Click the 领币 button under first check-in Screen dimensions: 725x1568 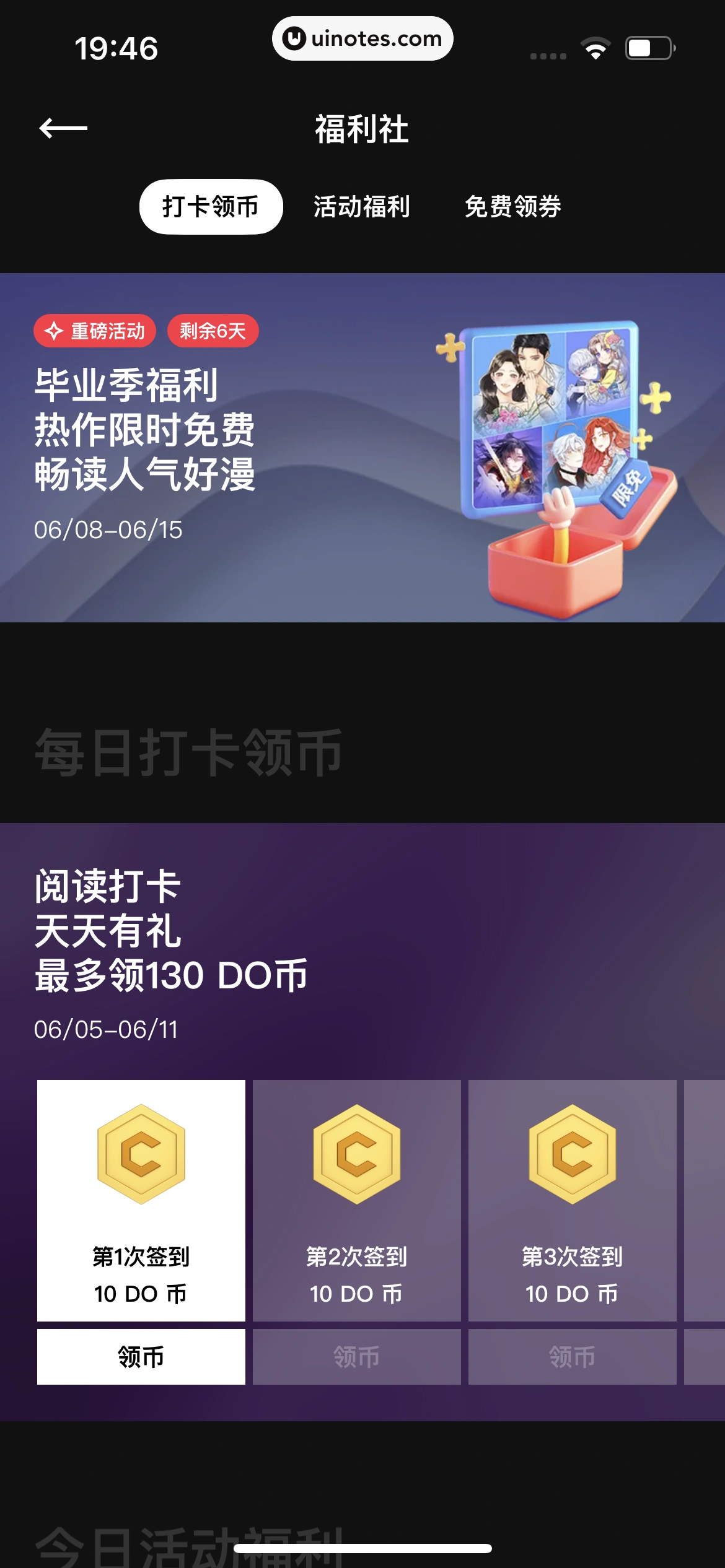click(141, 1356)
